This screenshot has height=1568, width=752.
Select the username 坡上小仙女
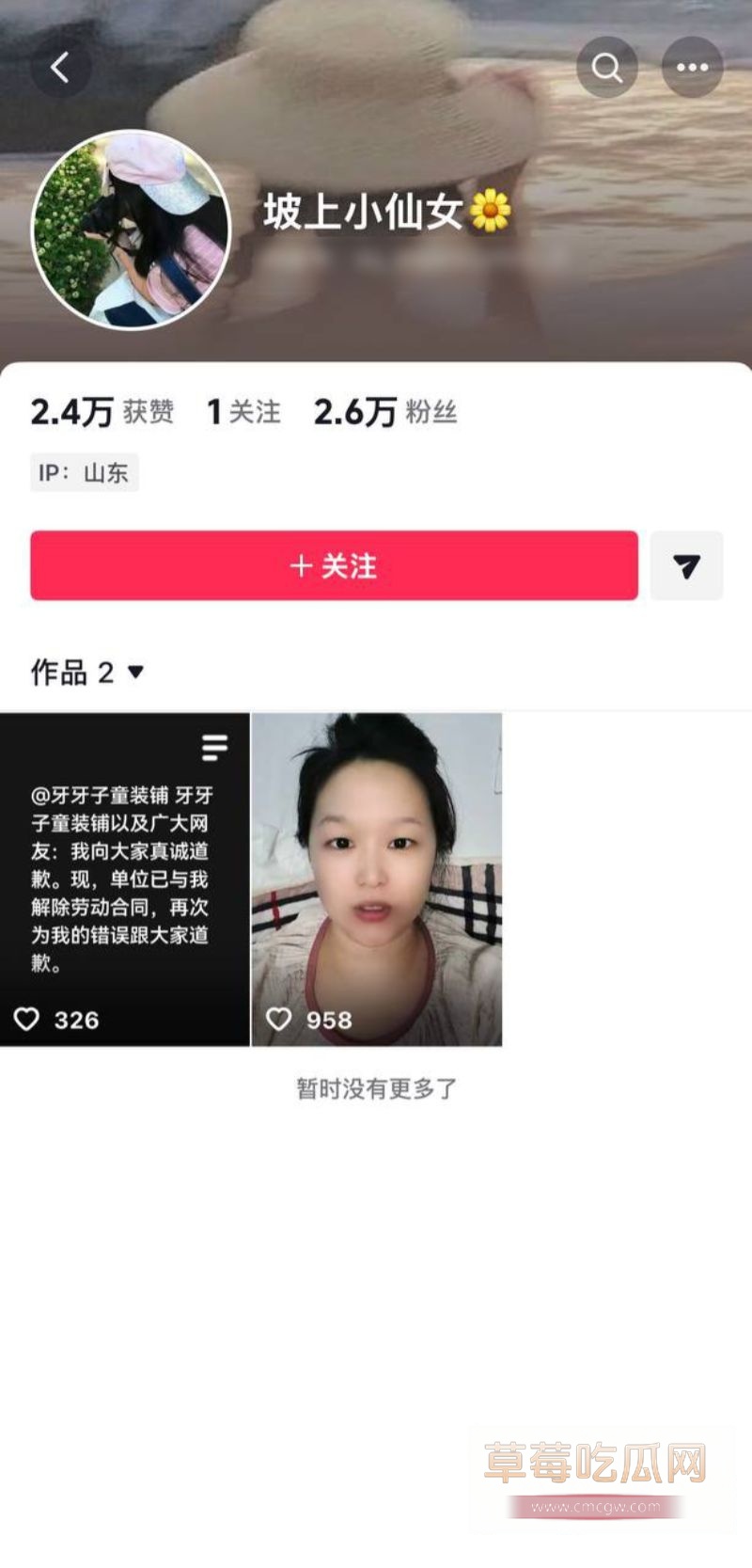pyautogui.click(x=367, y=217)
